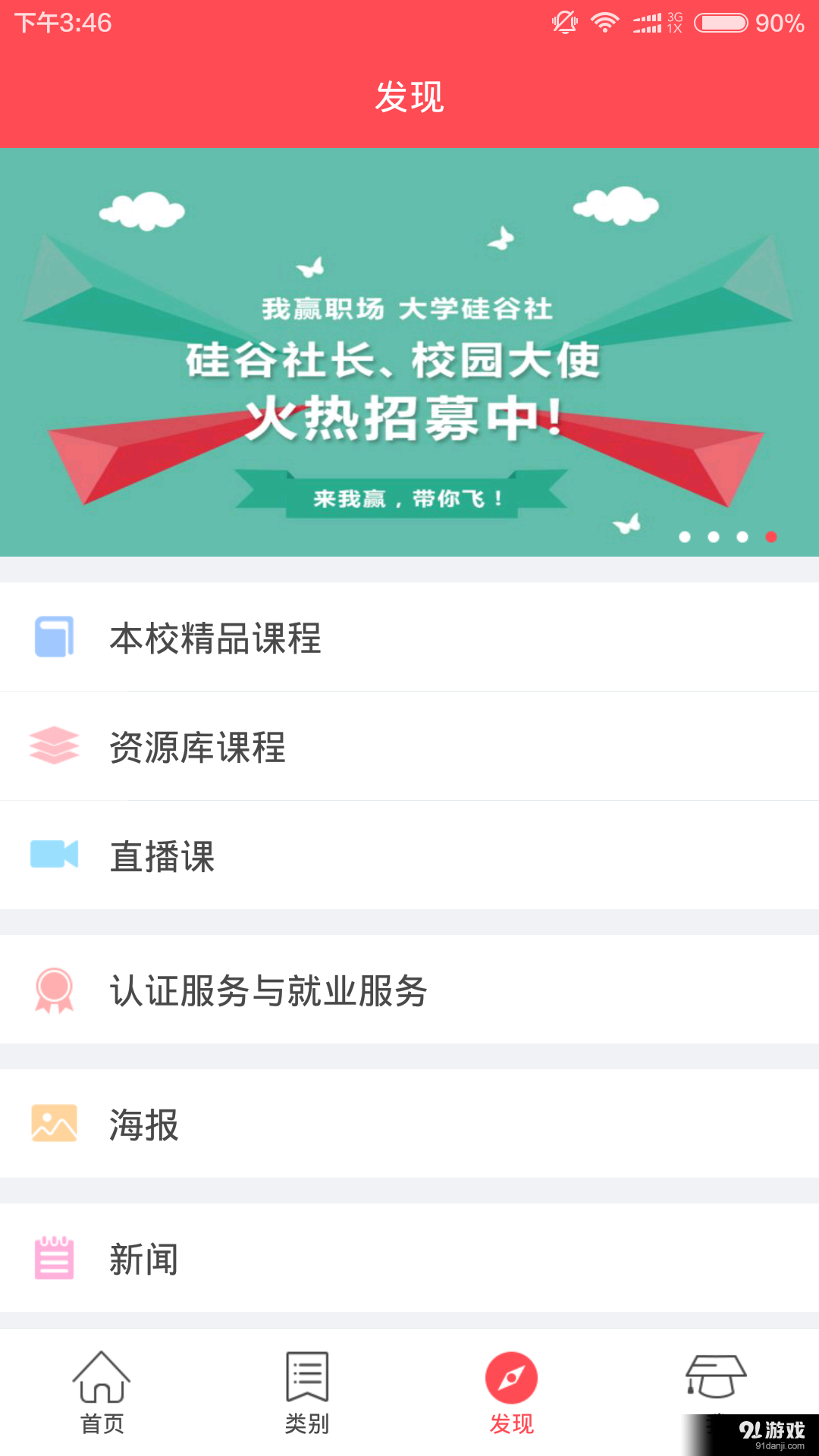Open the 直播课 live class section
The height and width of the screenshot is (1456, 819).
pyautogui.click(x=162, y=856)
